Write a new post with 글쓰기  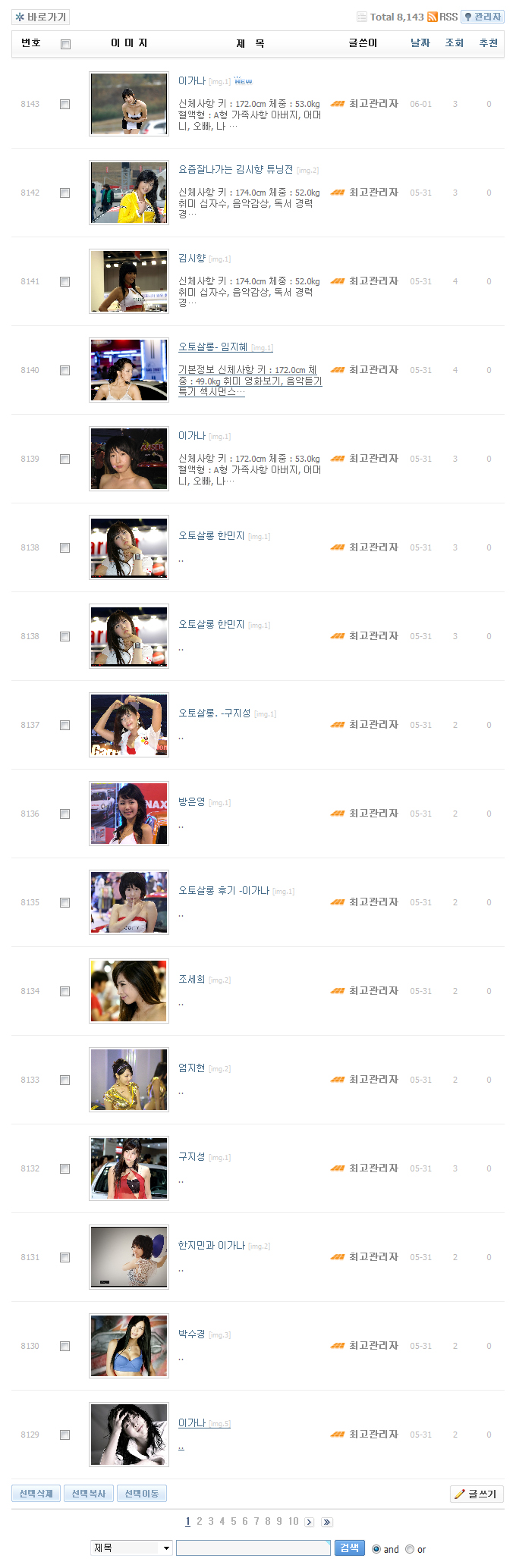click(477, 1494)
